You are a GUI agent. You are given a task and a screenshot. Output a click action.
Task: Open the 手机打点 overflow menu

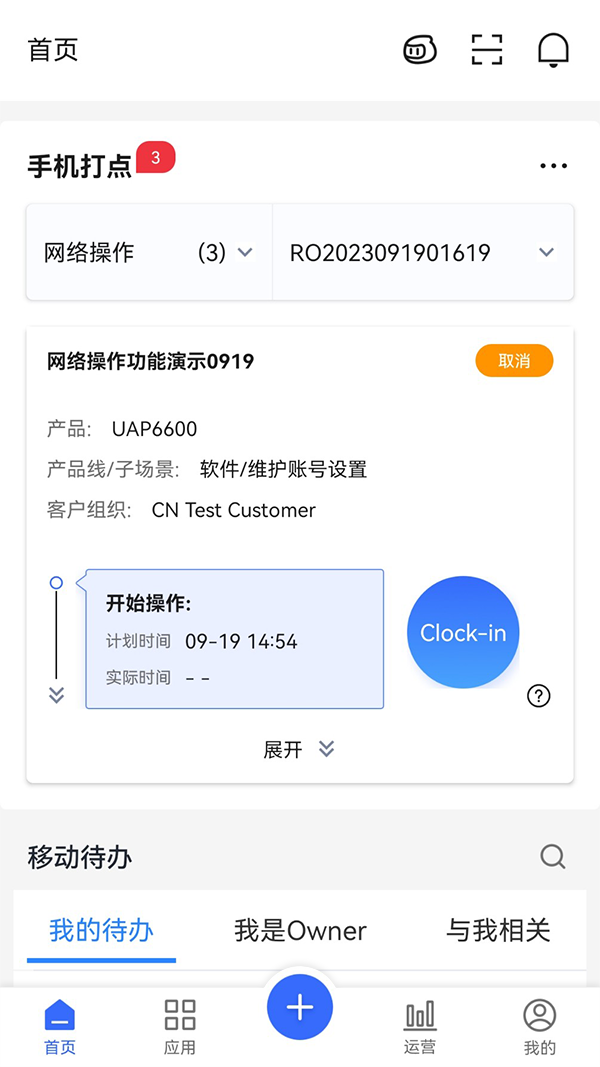pyautogui.click(x=553, y=166)
